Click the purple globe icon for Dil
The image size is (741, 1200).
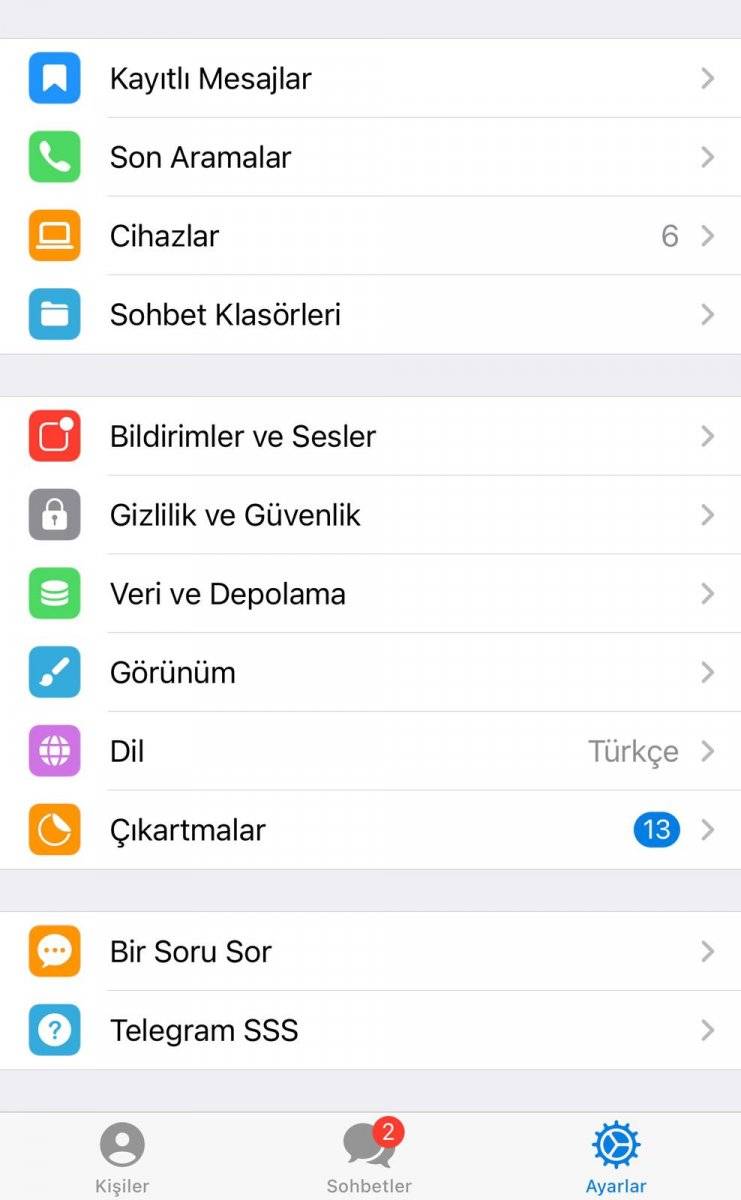coord(55,751)
